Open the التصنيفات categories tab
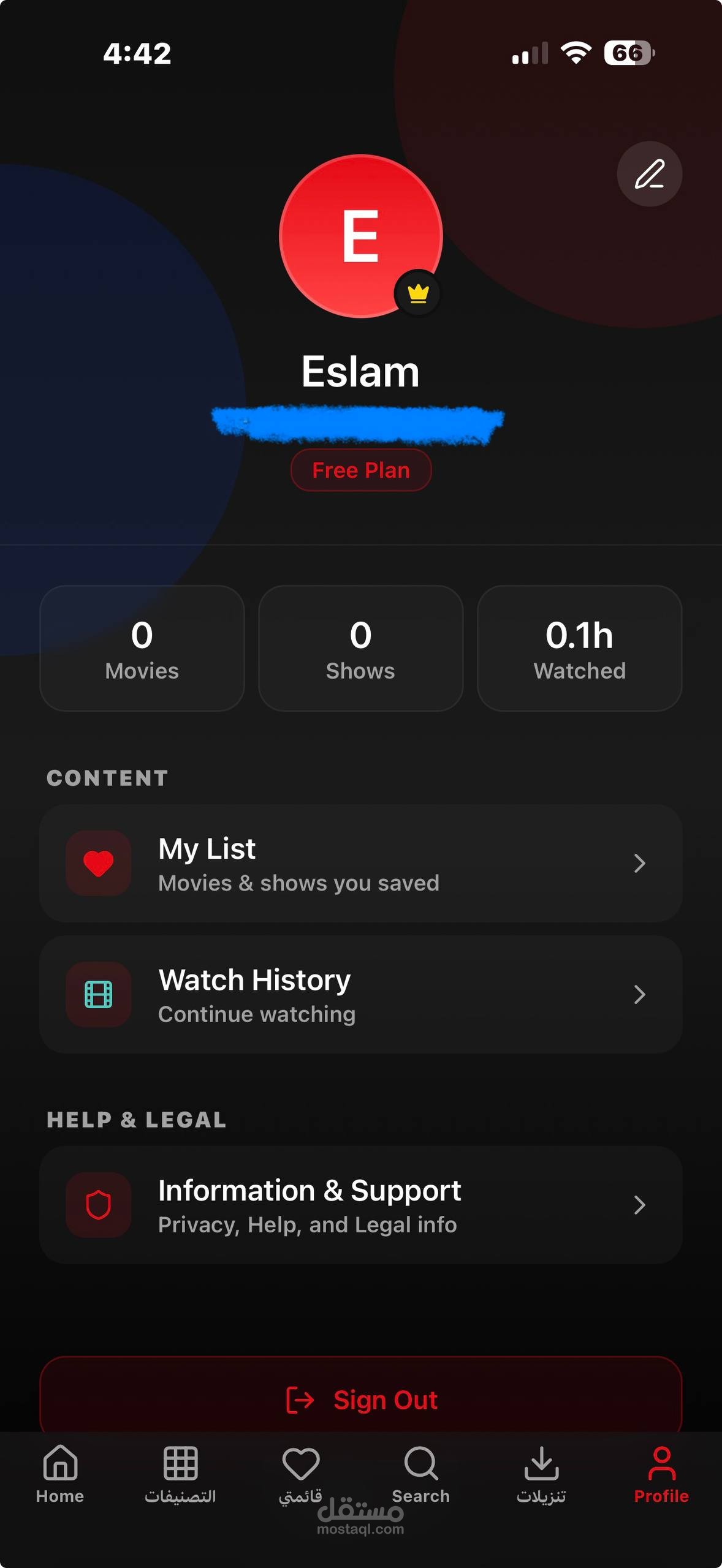This screenshot has height=1568, width=722. 180,1474
